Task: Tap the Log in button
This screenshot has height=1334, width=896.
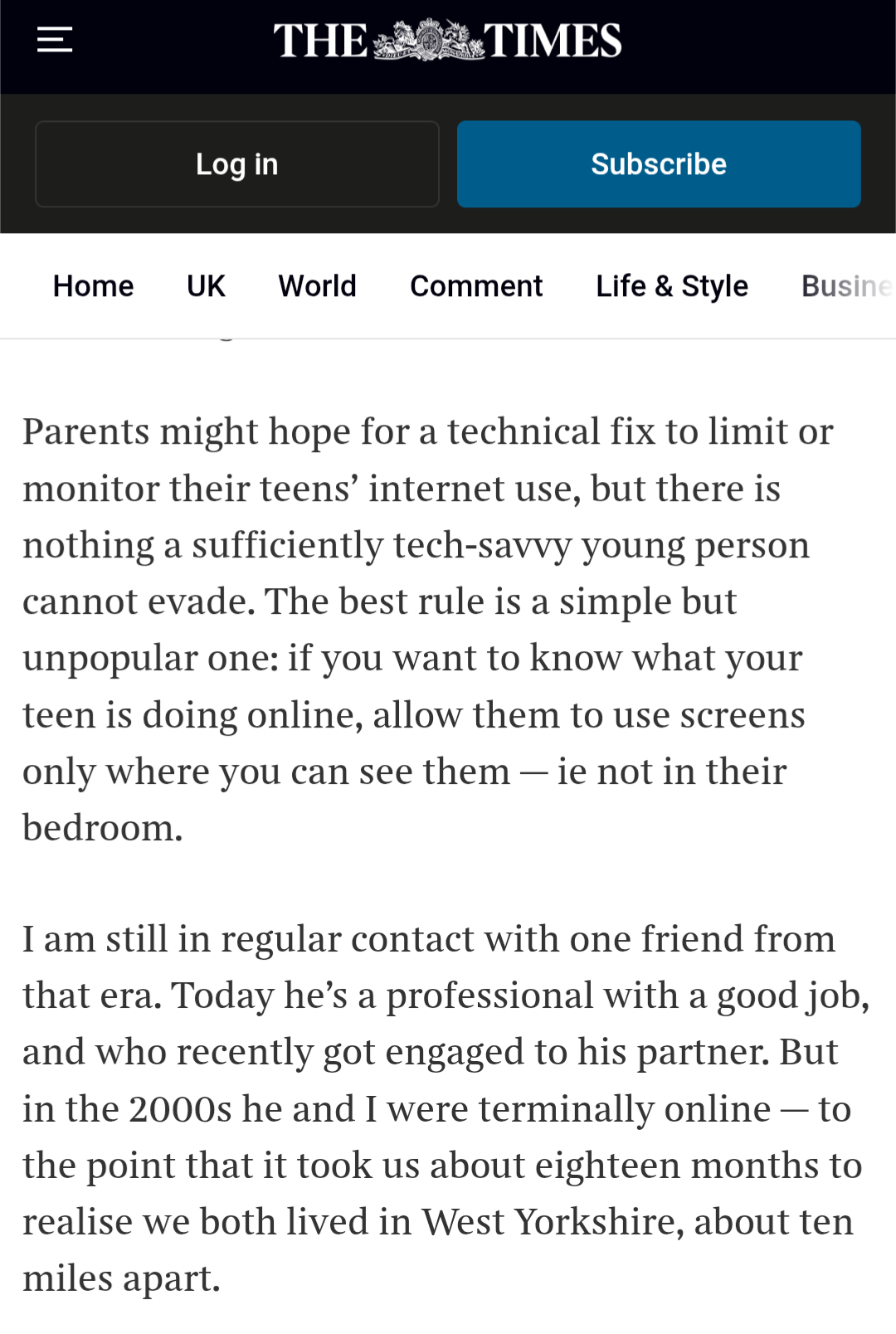Action: coord(237,164)
